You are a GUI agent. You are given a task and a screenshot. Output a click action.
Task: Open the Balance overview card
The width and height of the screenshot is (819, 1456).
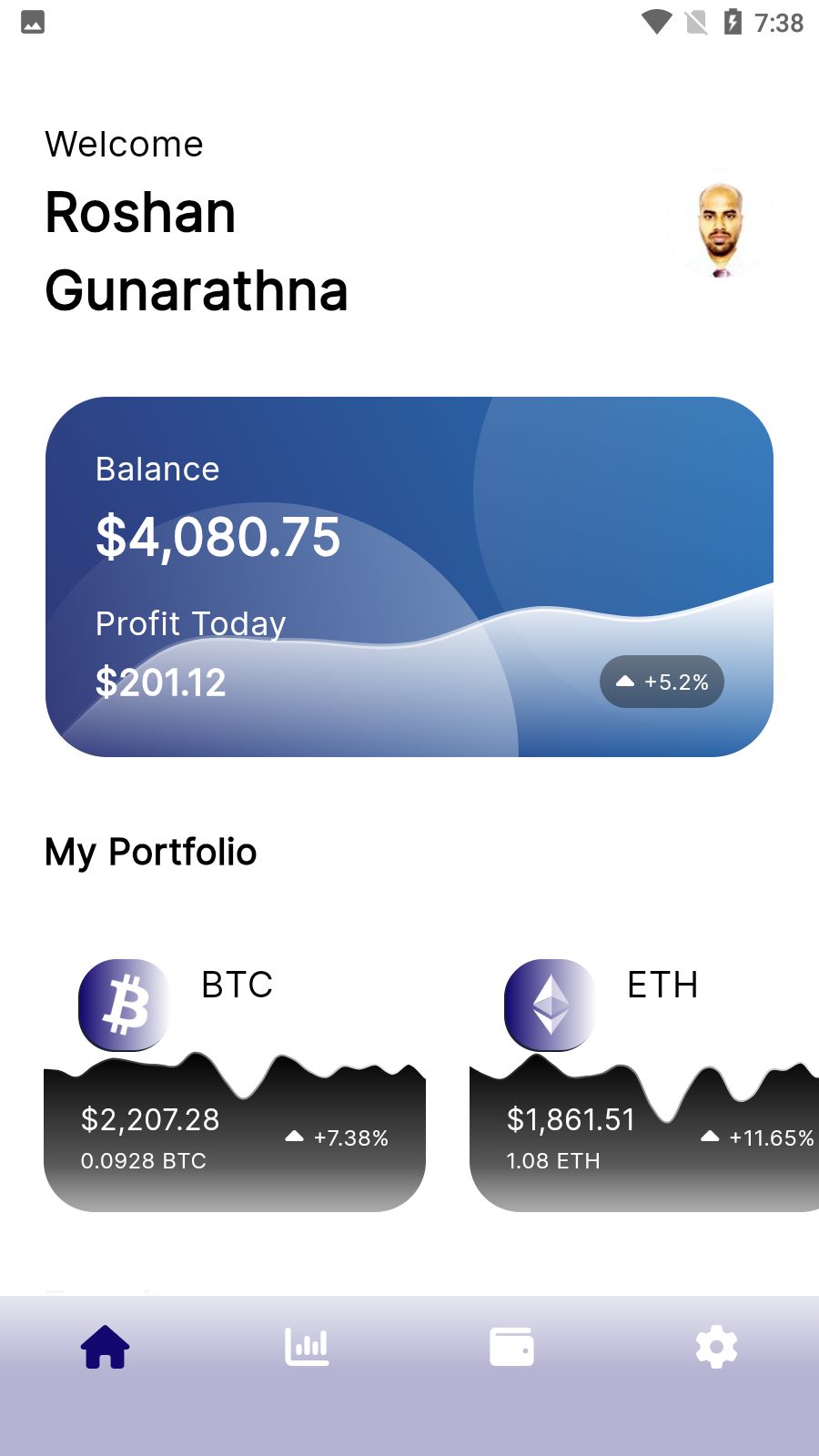[x=409, y=576]
